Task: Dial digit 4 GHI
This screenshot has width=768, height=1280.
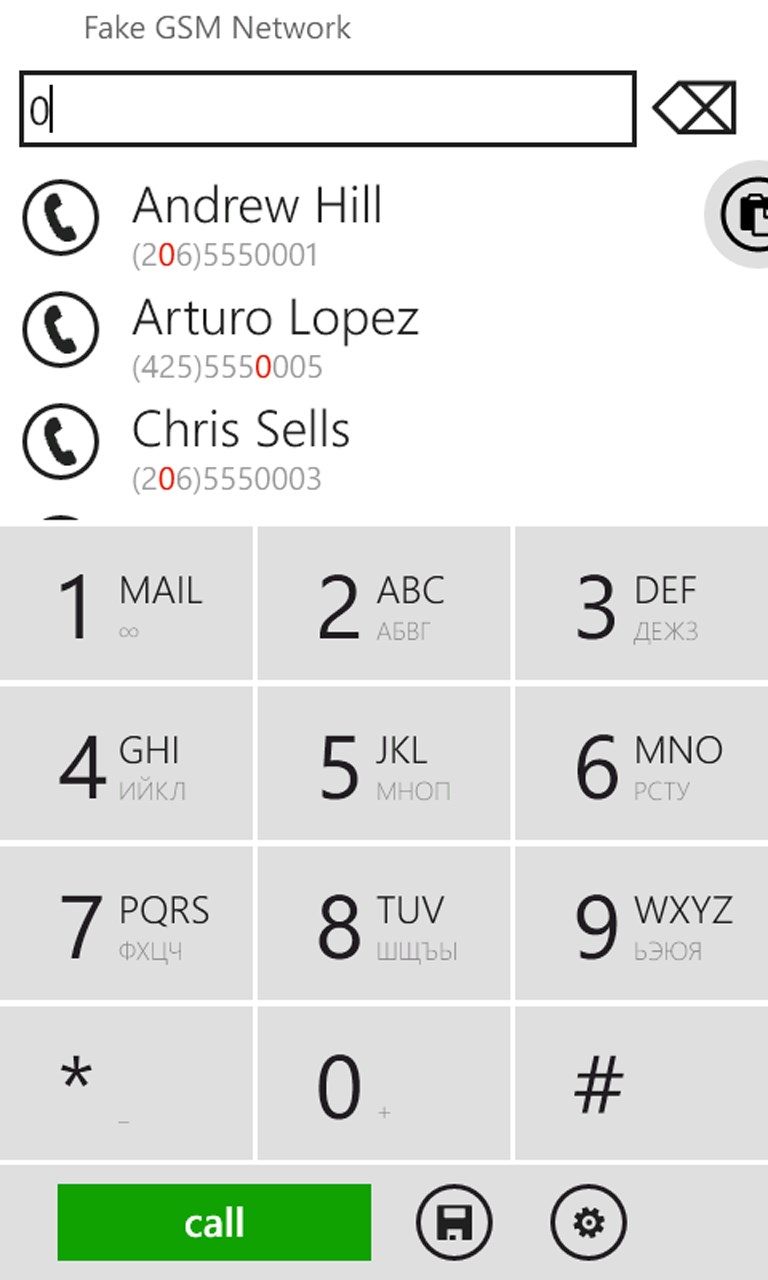Action: point(127,764)
